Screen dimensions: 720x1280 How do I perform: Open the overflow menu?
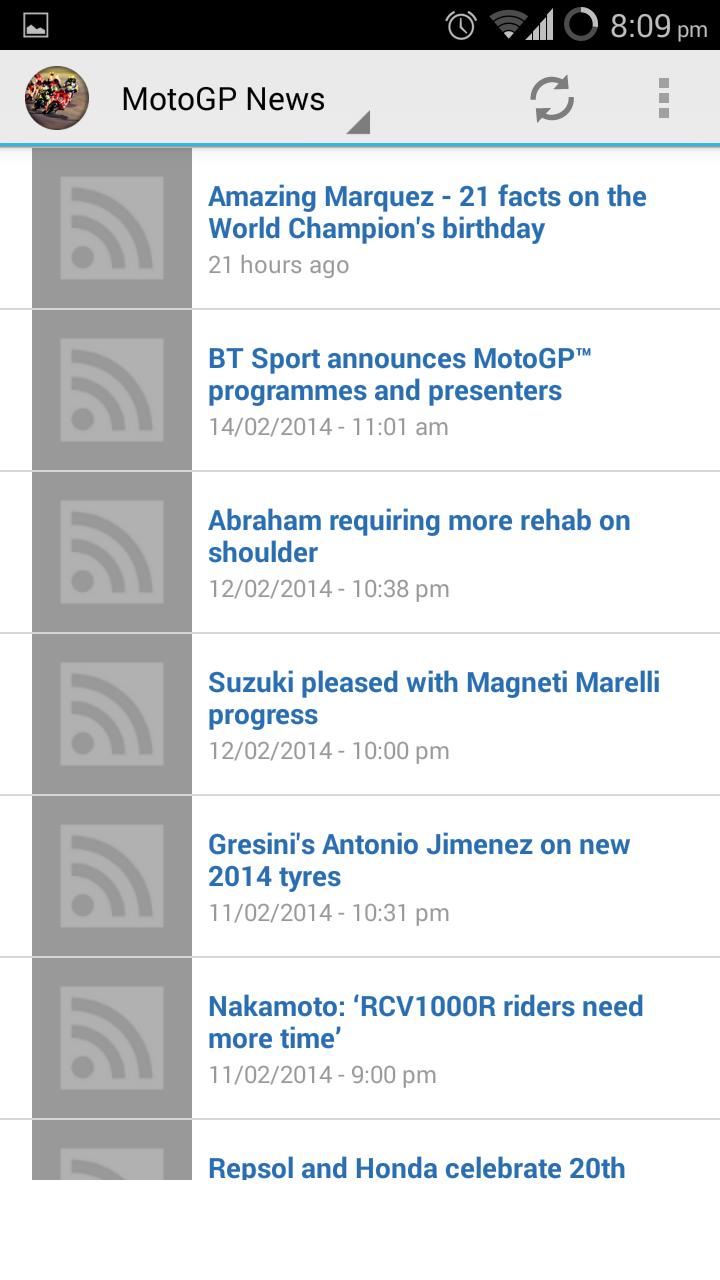663,99
